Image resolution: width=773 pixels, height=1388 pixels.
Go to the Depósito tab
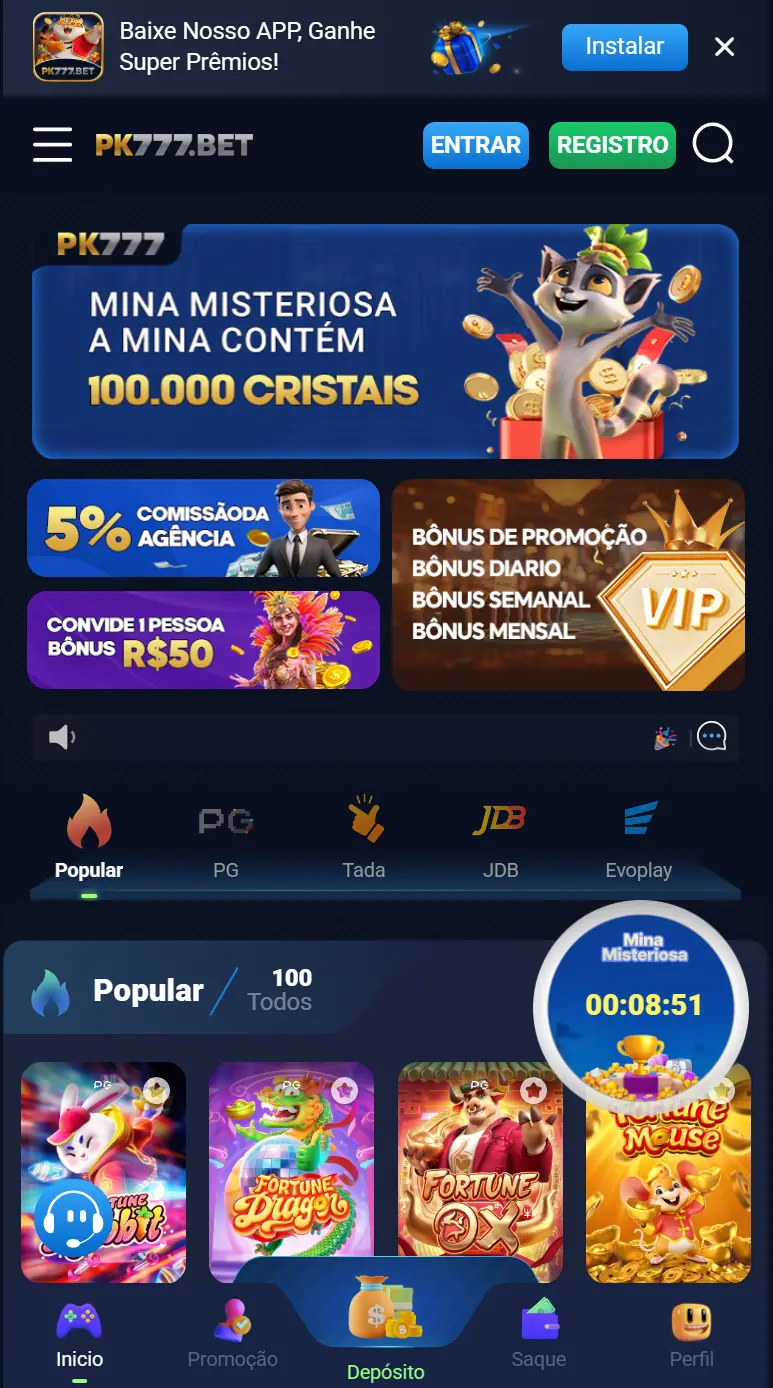[385, 1330]
